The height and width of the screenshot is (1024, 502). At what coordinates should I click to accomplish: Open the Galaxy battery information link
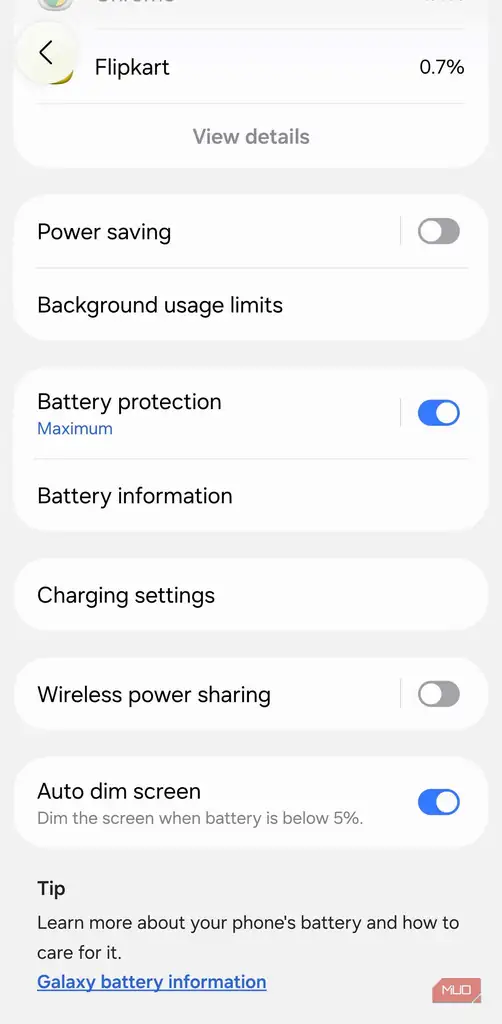(x=151, y=982)
